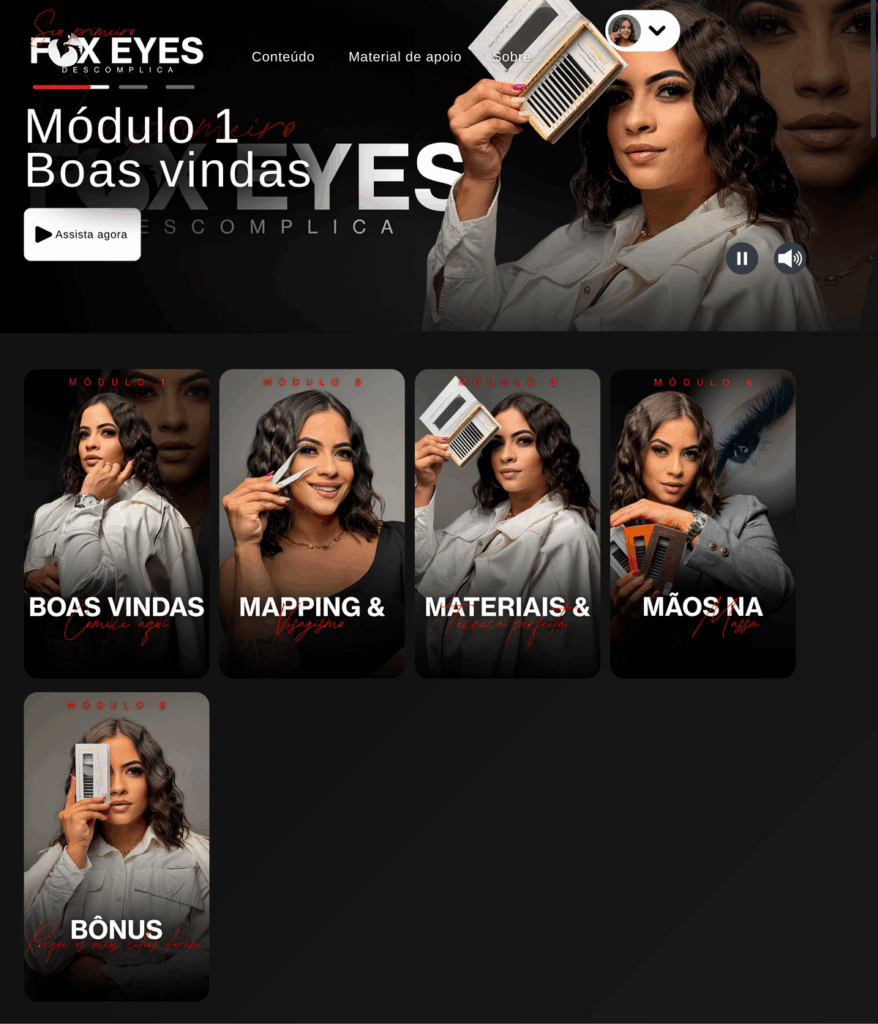Tap the Assista agora button
Image resolution: width=878 pixels, height=1024 pixels.
click(x=82, y=234)
